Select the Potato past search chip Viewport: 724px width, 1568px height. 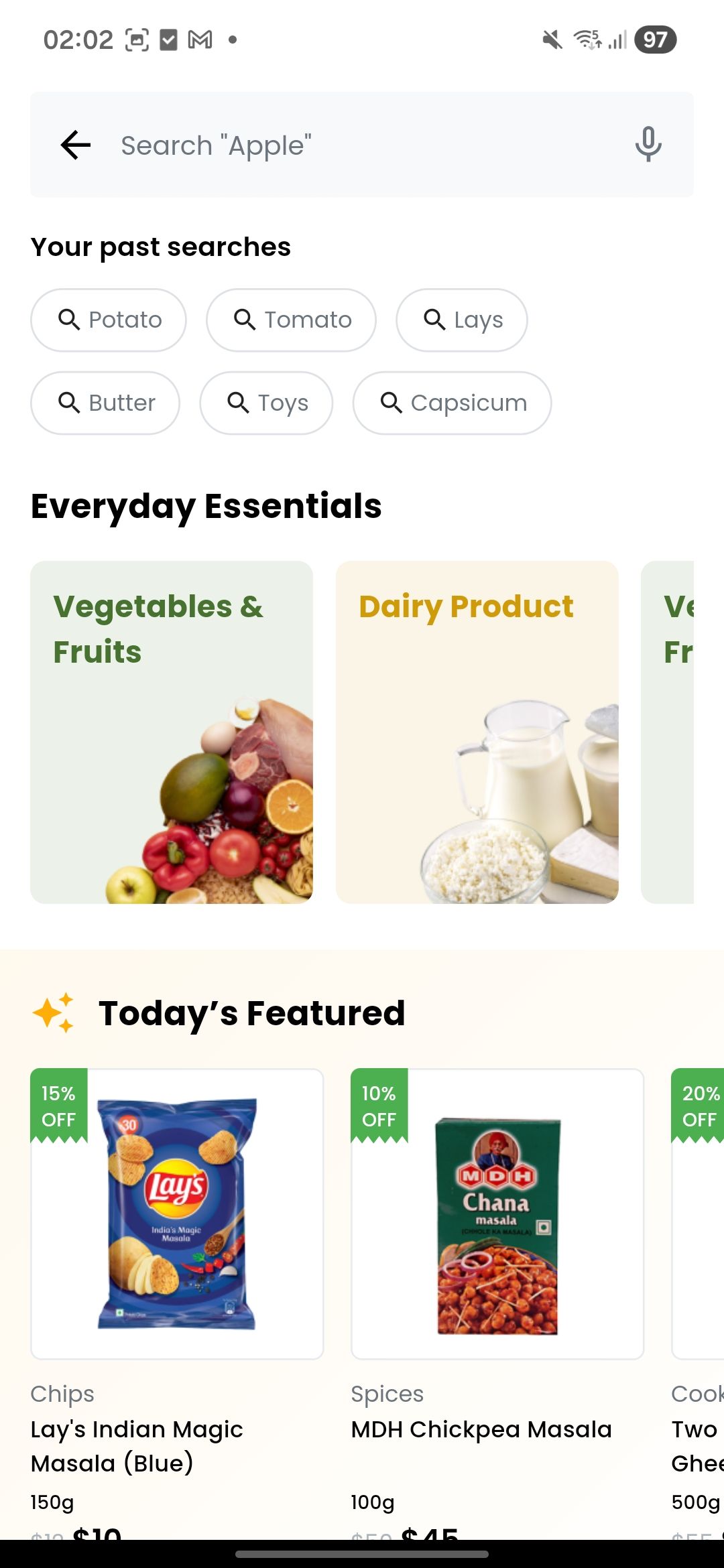point(109,320)
